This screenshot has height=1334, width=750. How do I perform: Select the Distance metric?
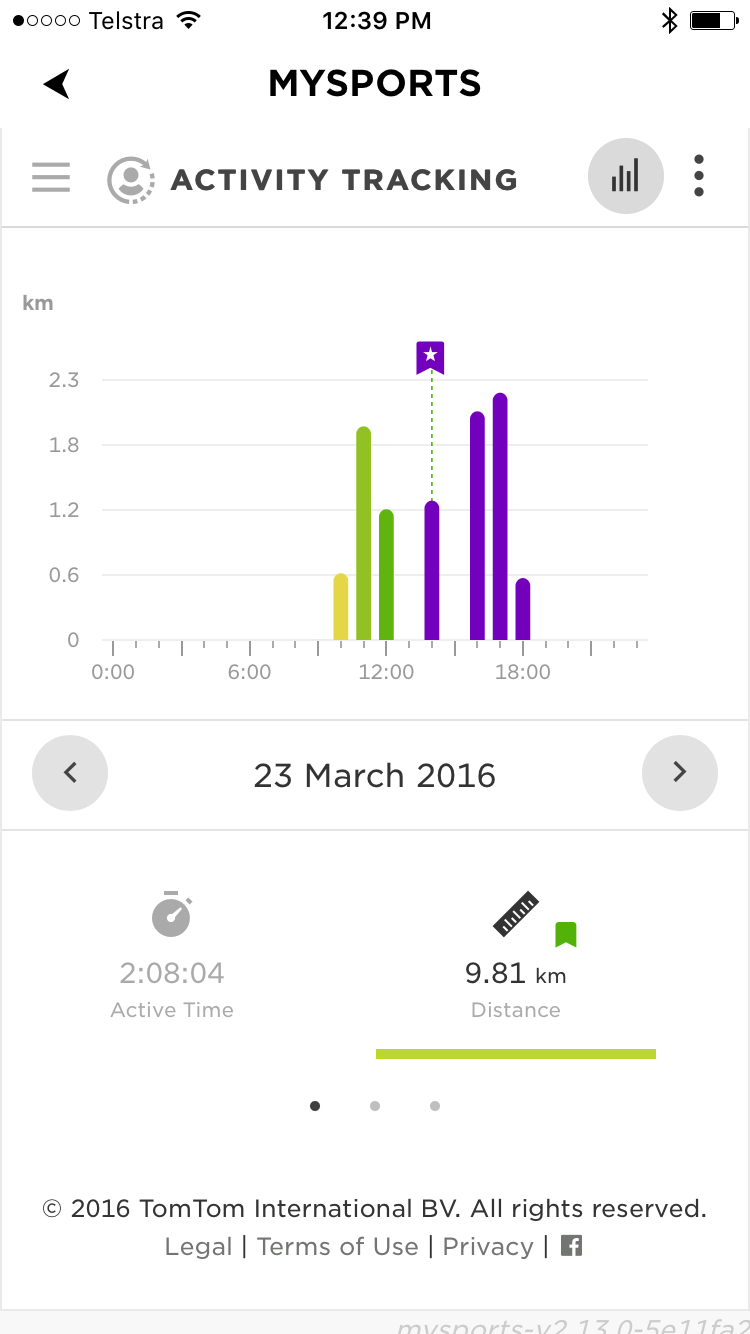(x=516, y=956)
